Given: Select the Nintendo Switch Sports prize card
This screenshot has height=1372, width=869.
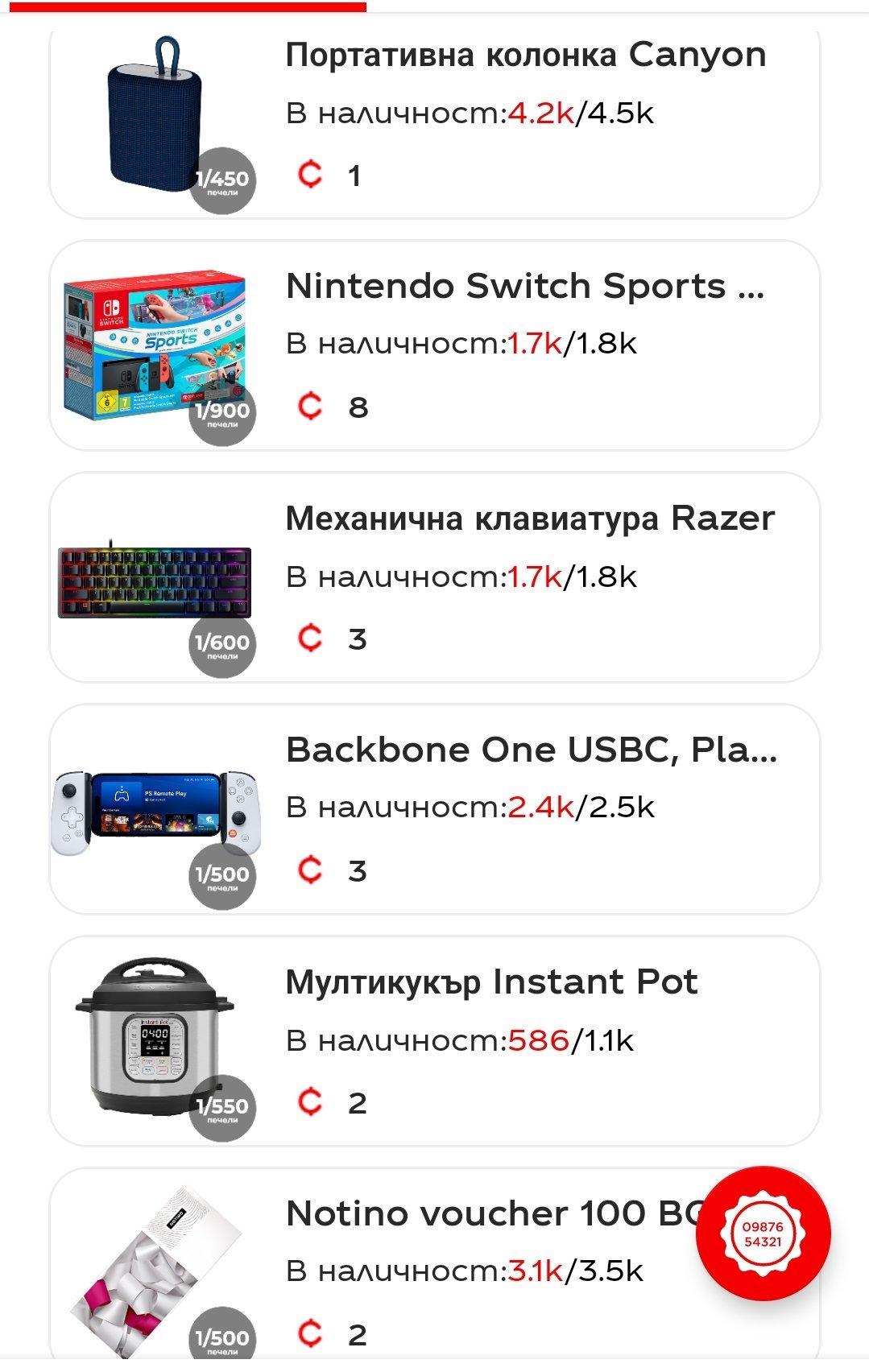Looking at the screenshot, I should (435, 346).
